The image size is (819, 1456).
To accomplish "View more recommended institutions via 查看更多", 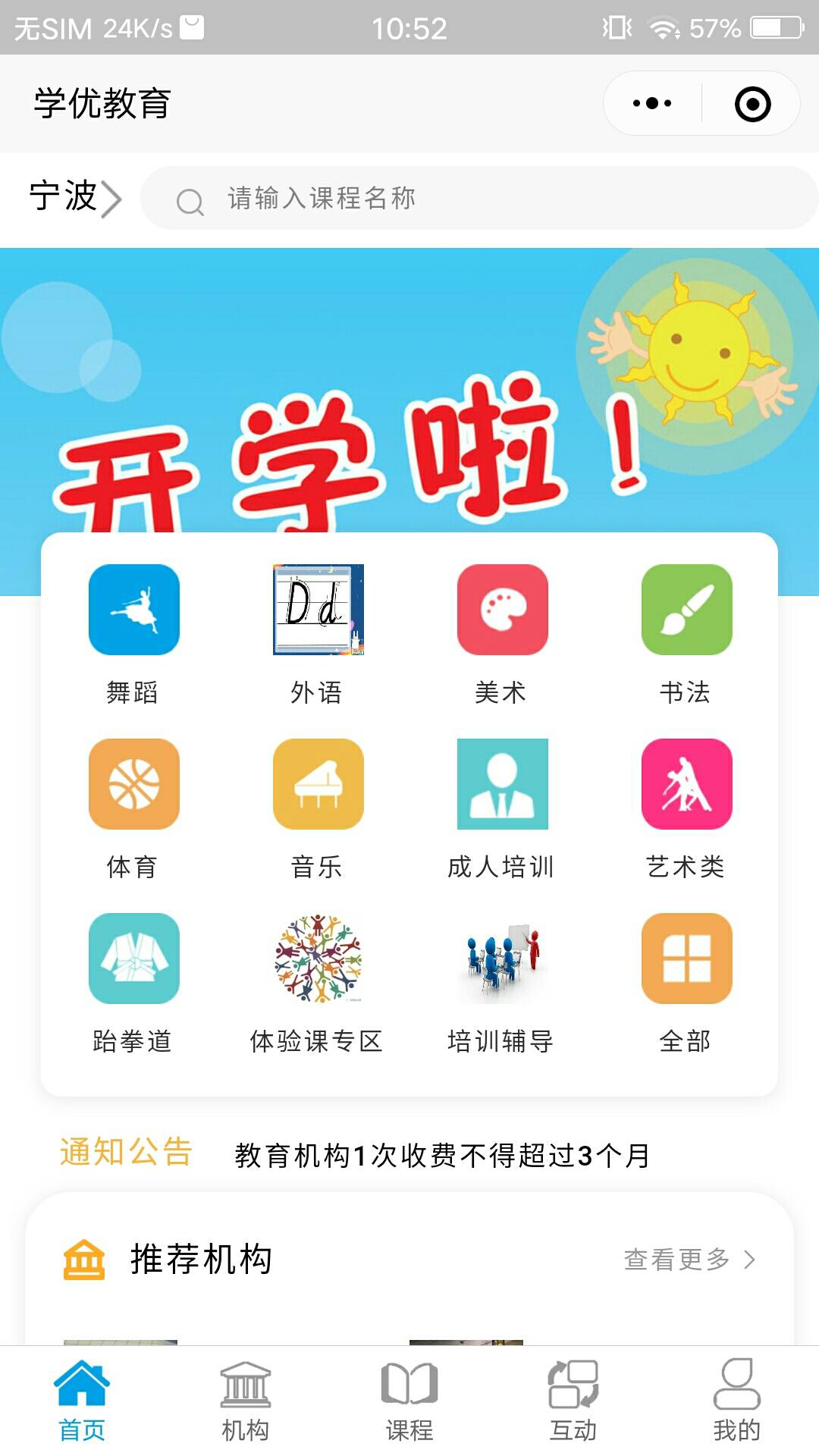I will tap(689, 1260).
